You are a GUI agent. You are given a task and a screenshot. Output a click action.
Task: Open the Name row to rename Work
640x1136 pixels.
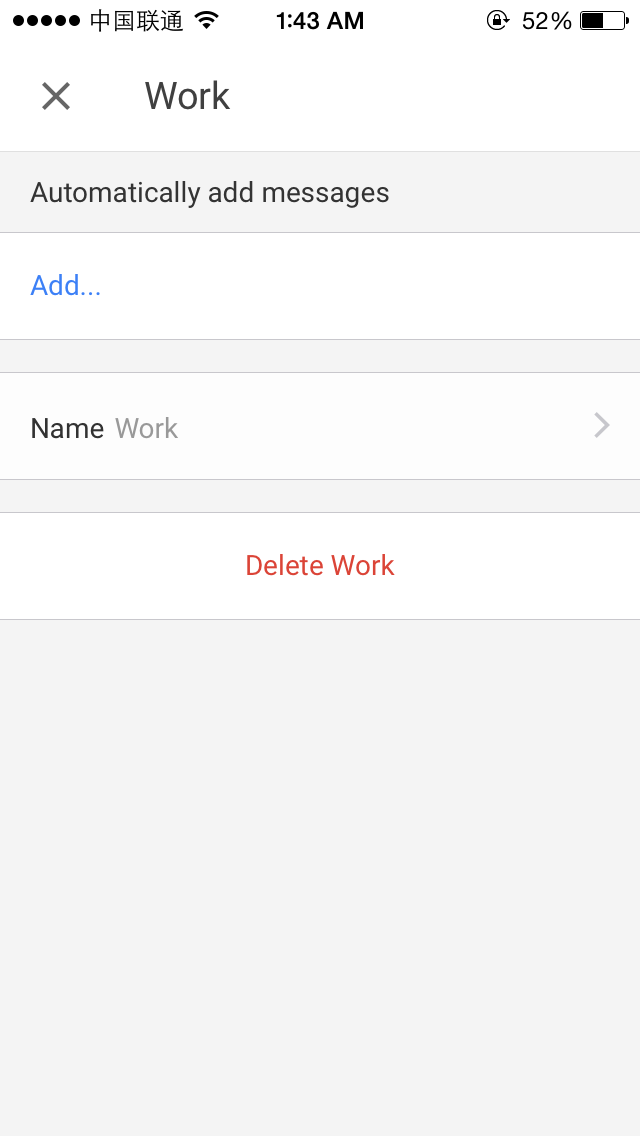tap(320, 427)
